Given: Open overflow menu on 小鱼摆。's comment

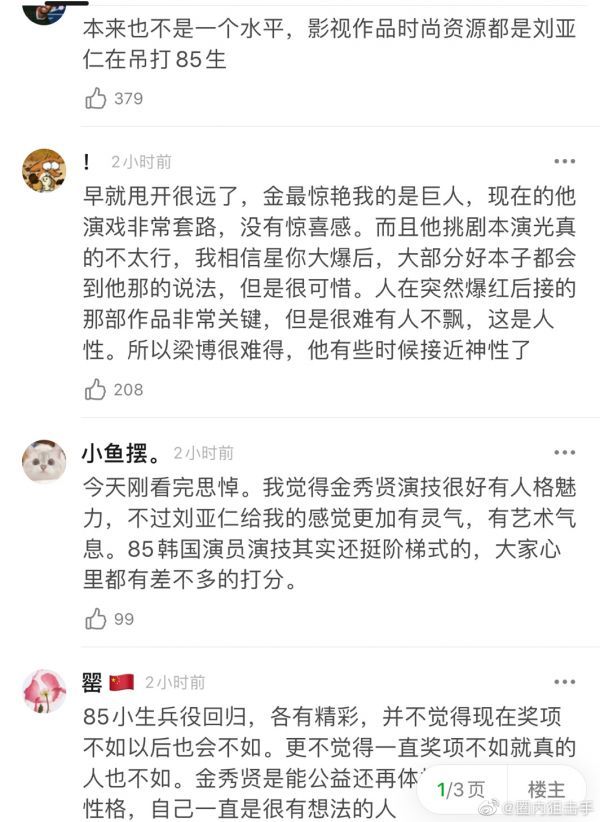Looking at the screenshot, I should click(565, 452).
